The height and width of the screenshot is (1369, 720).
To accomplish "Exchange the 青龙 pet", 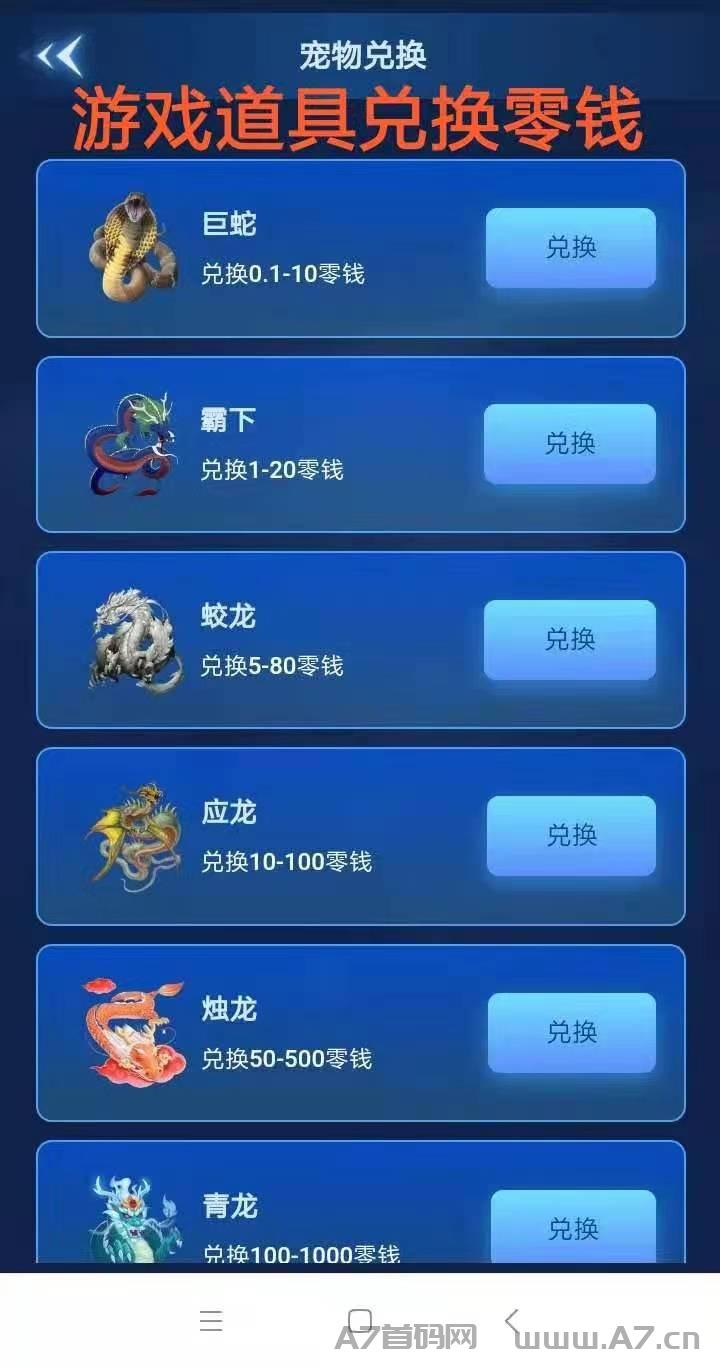I will [x=573, y=1227].
